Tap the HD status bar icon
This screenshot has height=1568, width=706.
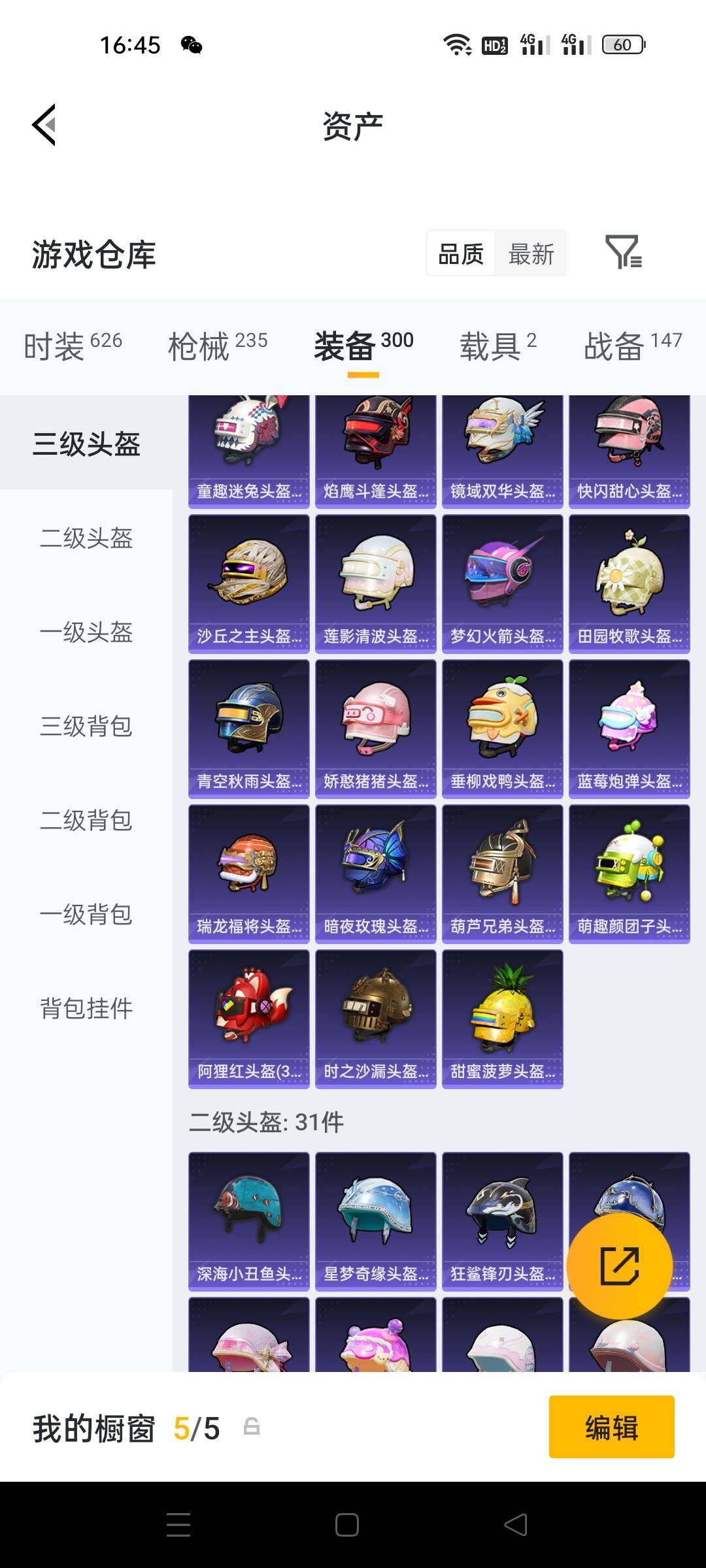coord(494,44)
